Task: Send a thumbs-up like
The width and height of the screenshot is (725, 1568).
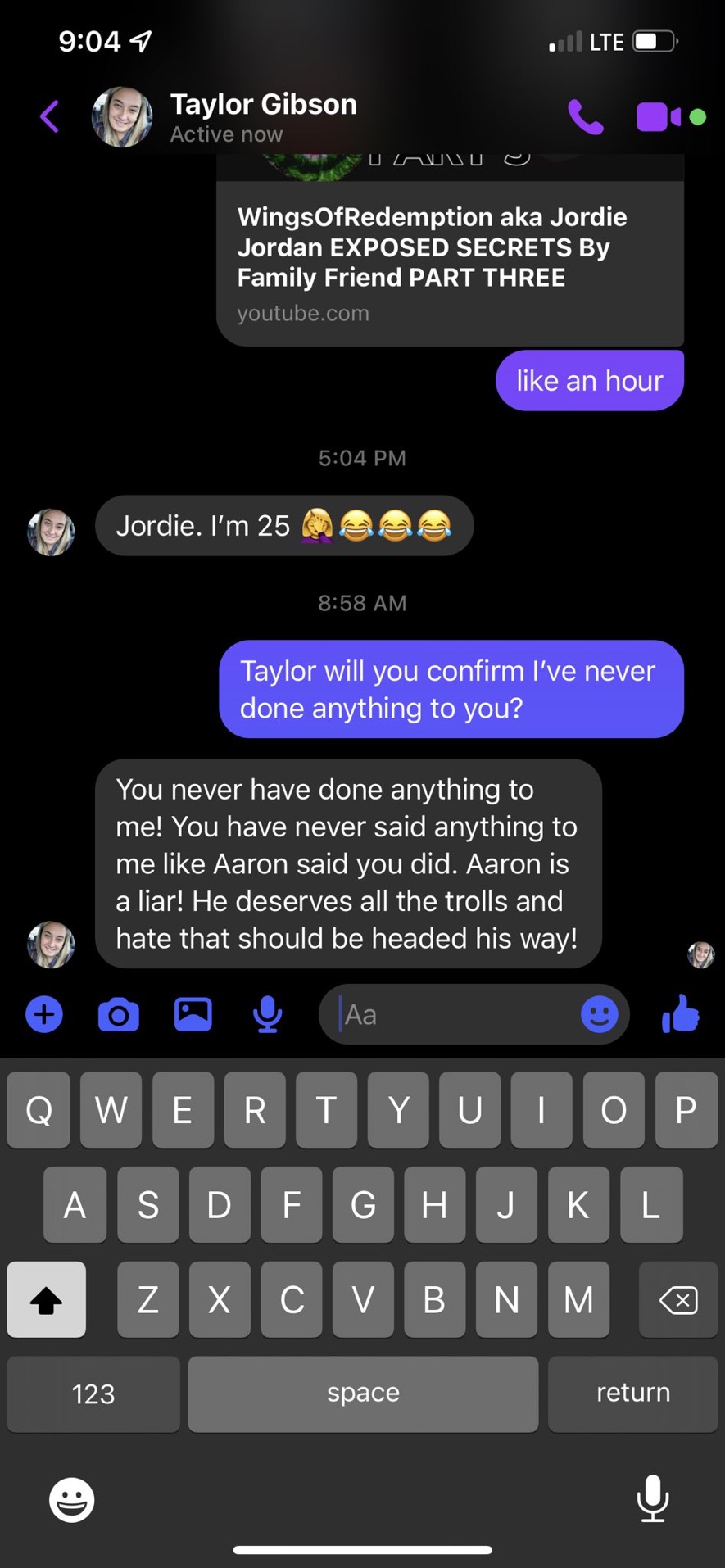Action: tap(681, 1013)
